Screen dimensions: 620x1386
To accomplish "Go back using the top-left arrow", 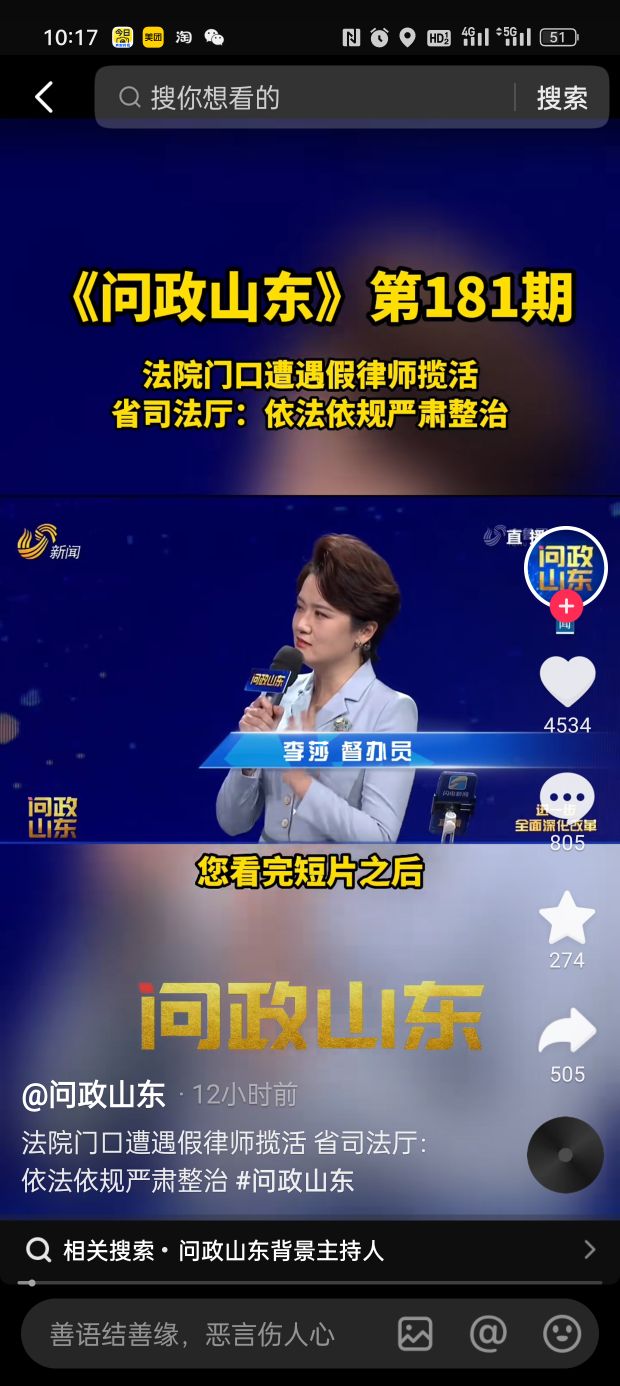I will (43, 97).
